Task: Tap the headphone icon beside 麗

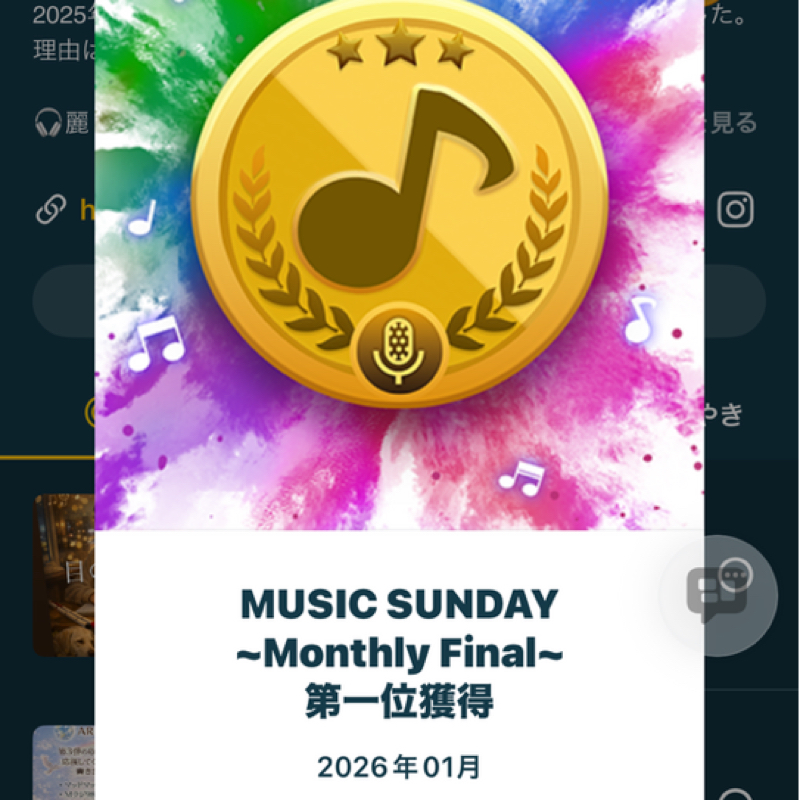Action: [x=50, y=122]
